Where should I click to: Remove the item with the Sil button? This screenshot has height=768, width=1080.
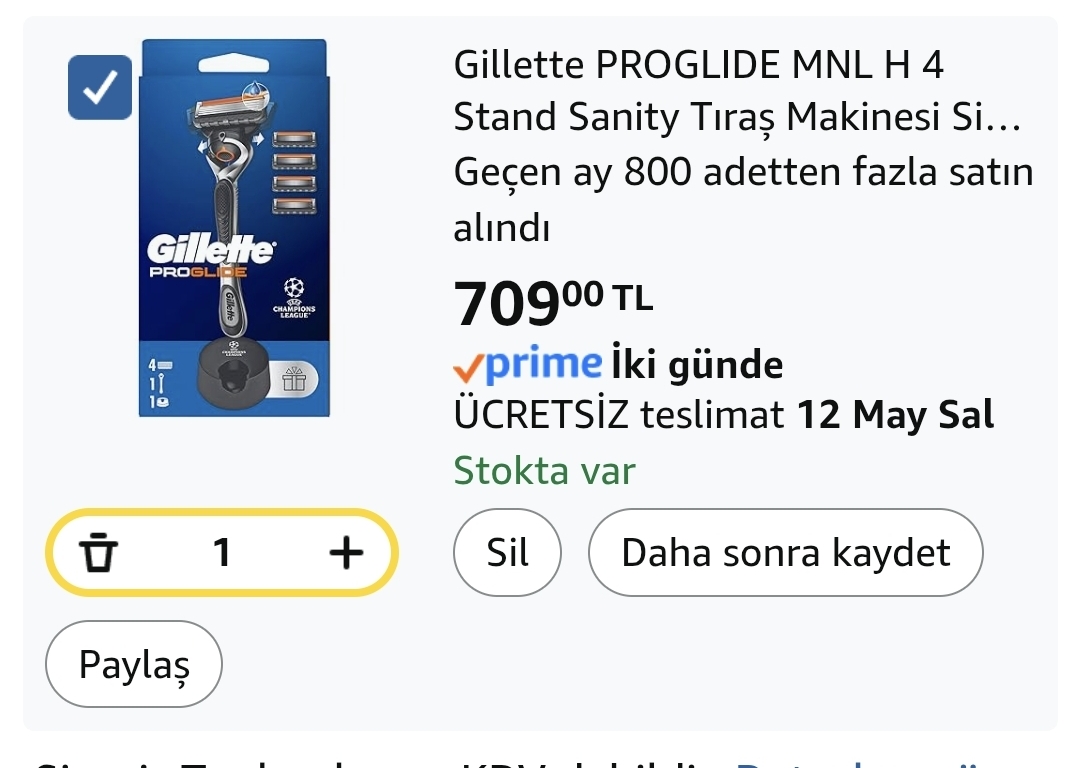tap(507, 552)
